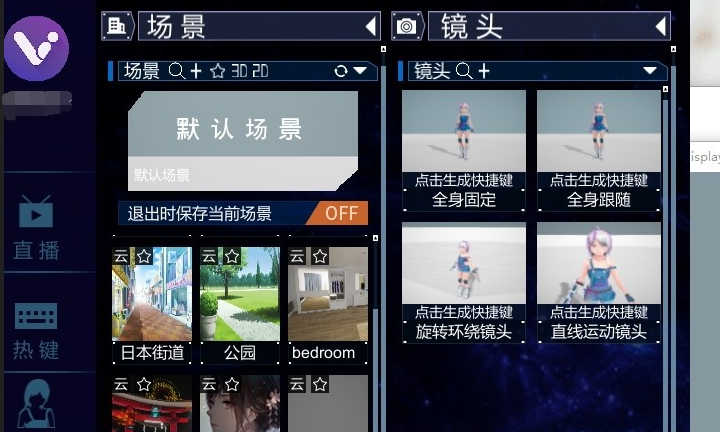
Task: Open the scene toolbar dropdown arrow
Action: point(359,71)
